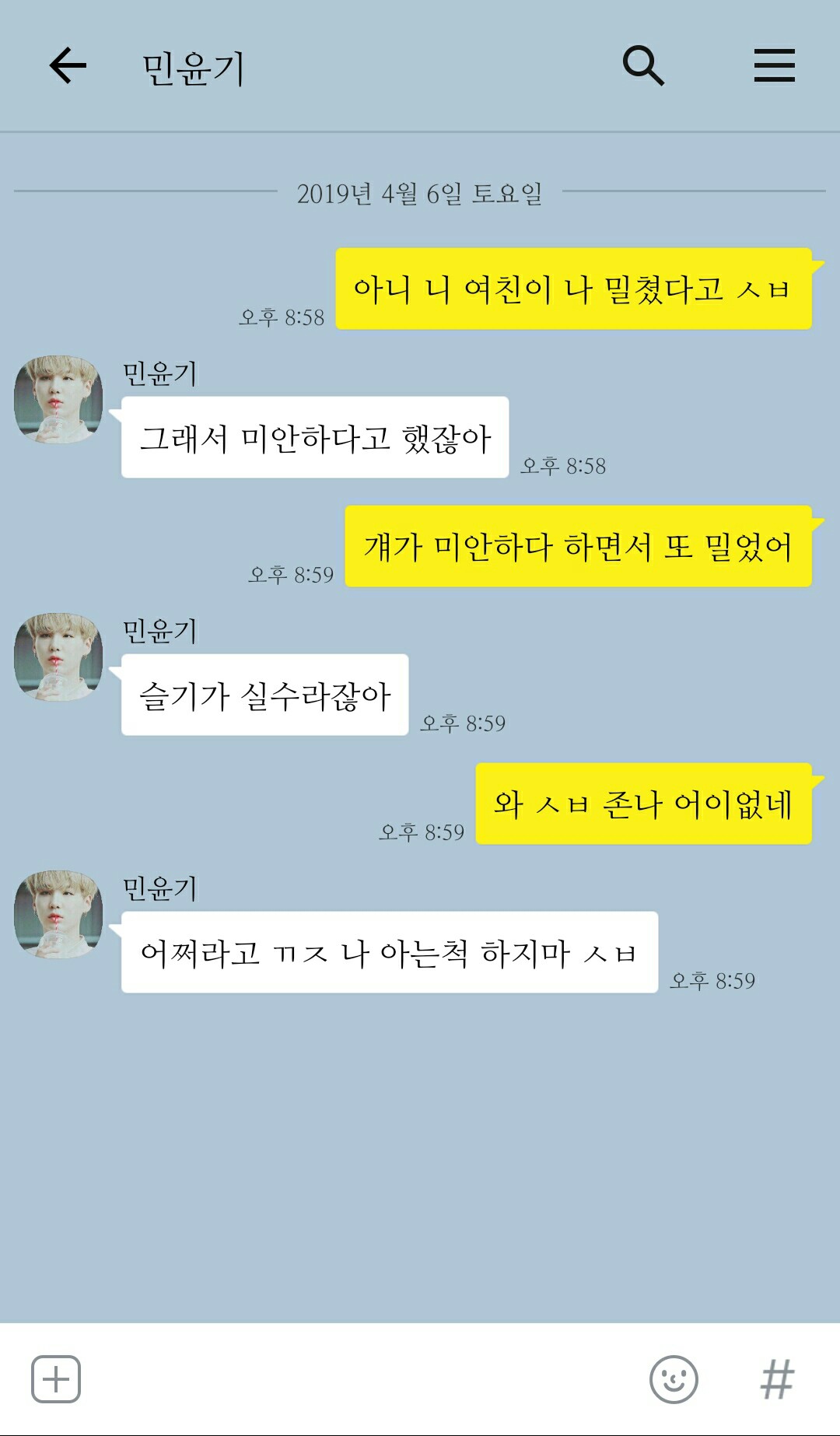Go back from the 민윤기 chat

tap(68, 65)
